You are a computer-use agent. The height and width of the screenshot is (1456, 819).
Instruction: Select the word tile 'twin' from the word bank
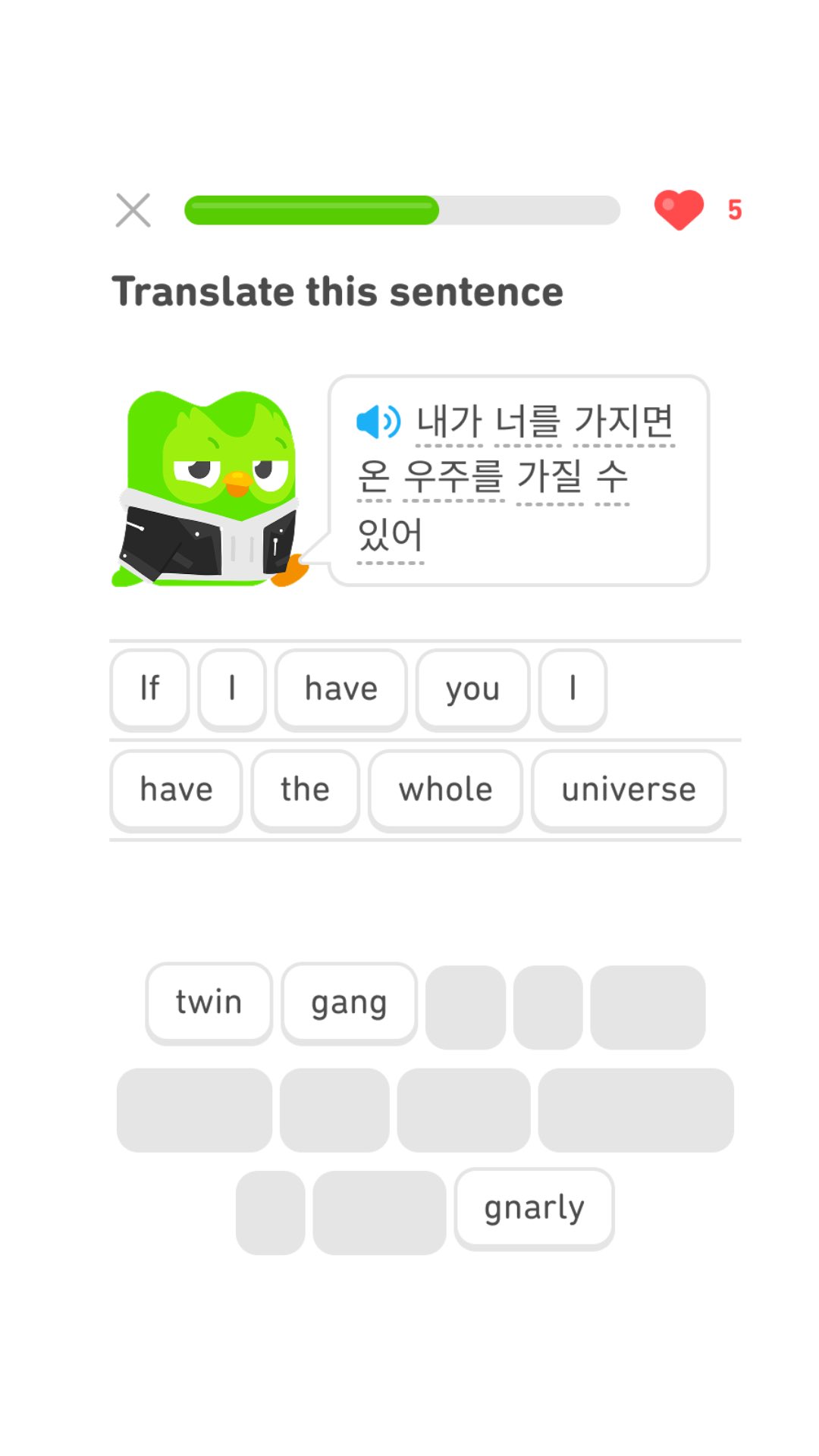[208, 1001]
